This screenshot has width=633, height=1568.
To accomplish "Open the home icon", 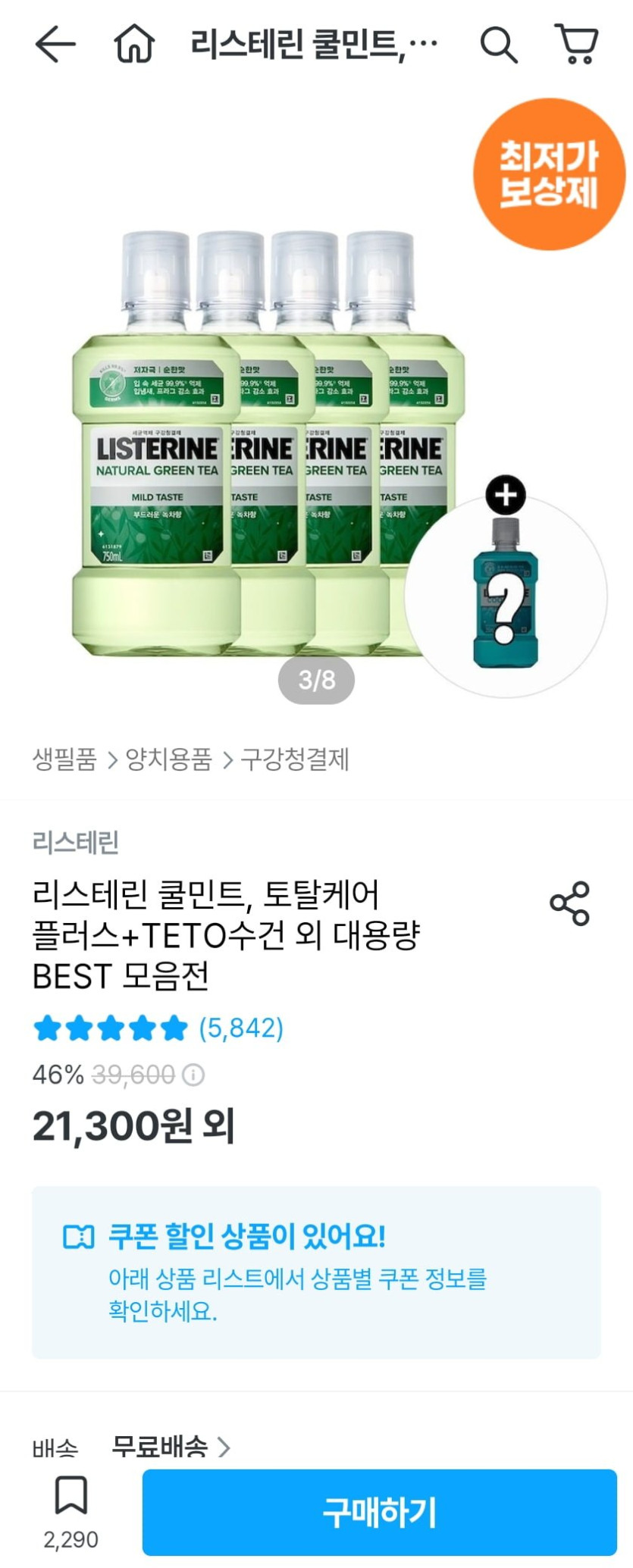I will (x=134, y=45).
